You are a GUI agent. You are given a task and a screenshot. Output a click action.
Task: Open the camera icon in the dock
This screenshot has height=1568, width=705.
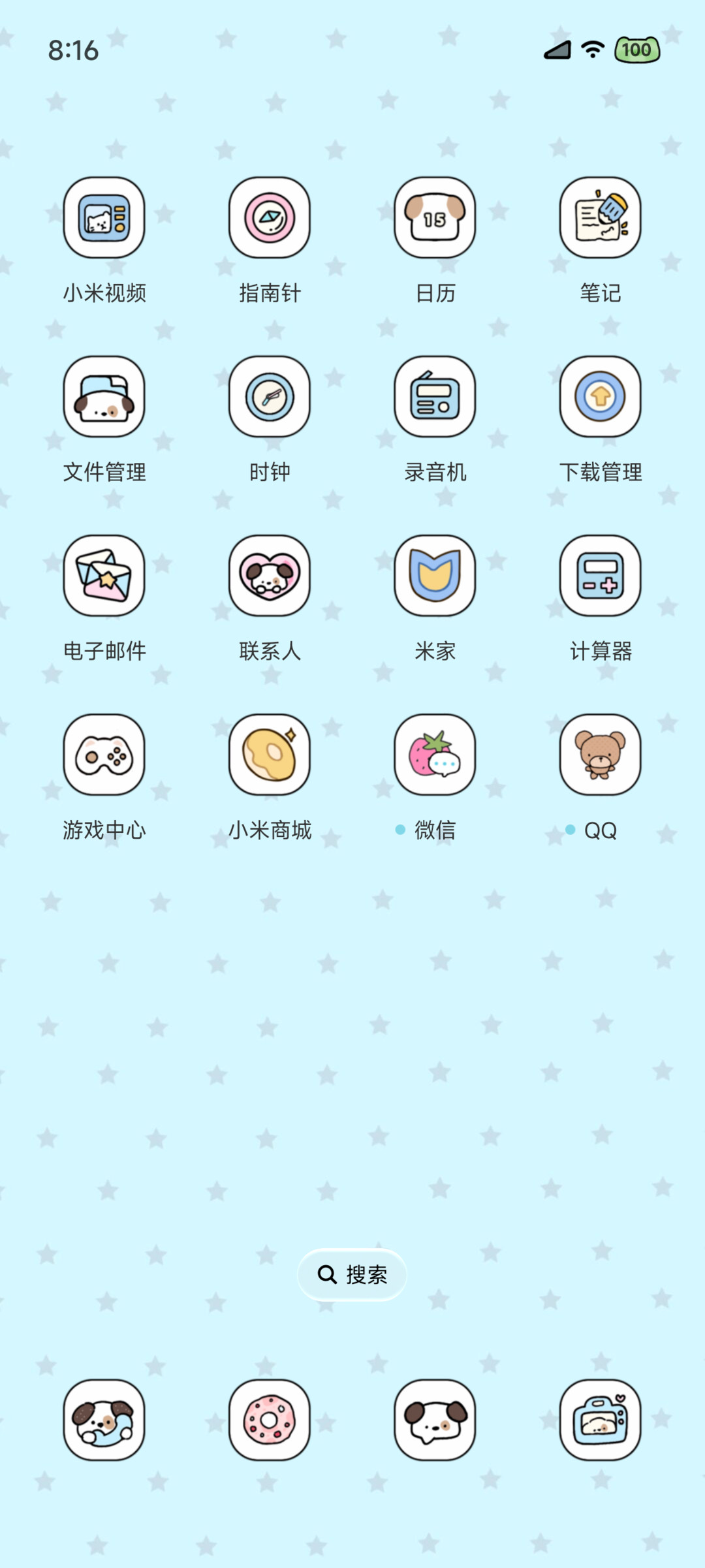[601, 1420]
